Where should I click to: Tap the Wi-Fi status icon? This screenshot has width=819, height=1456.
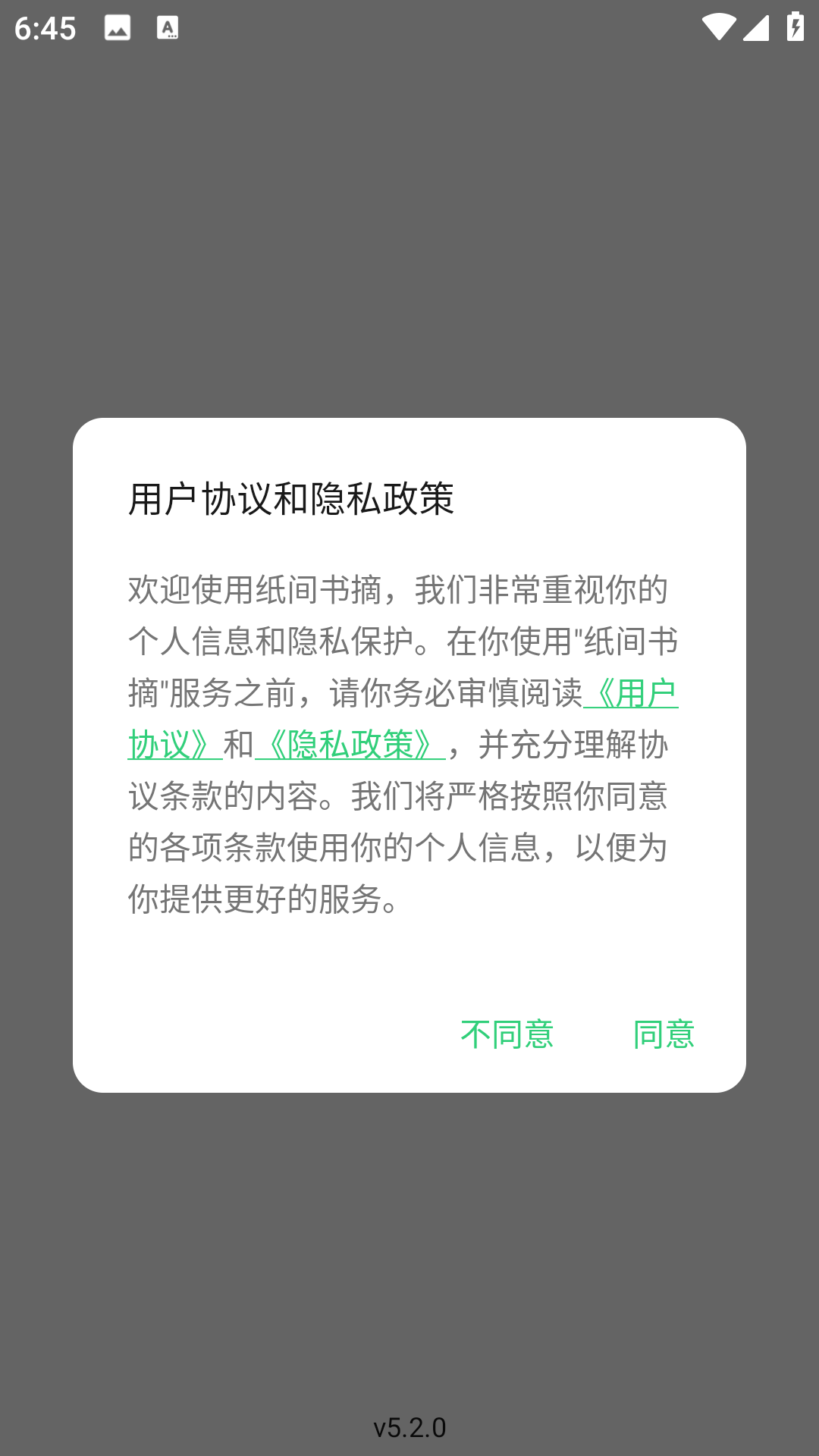point(719,25)
